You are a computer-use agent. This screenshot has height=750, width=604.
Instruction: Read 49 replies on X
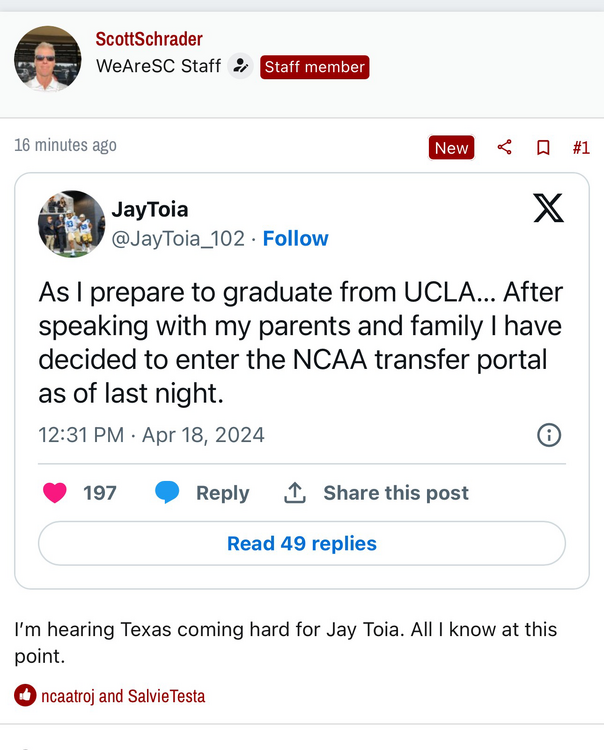[302, 544]
